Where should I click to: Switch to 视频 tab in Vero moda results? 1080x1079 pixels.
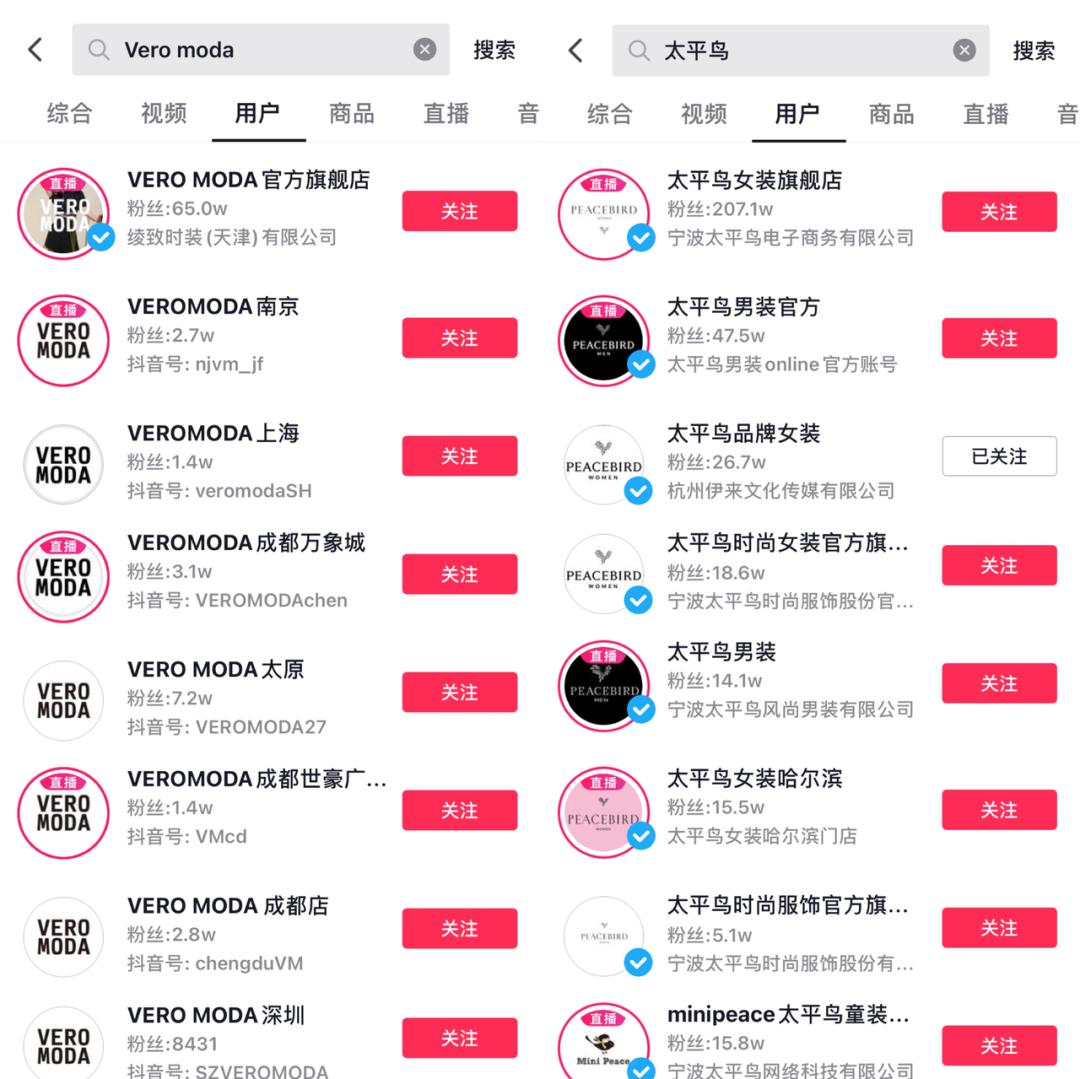[163, 113]
